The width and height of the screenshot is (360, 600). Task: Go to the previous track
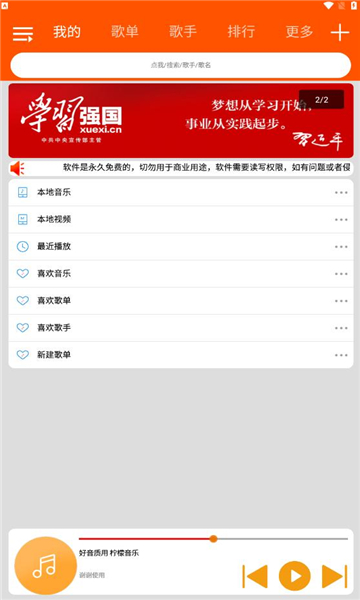tap(255, 576)
